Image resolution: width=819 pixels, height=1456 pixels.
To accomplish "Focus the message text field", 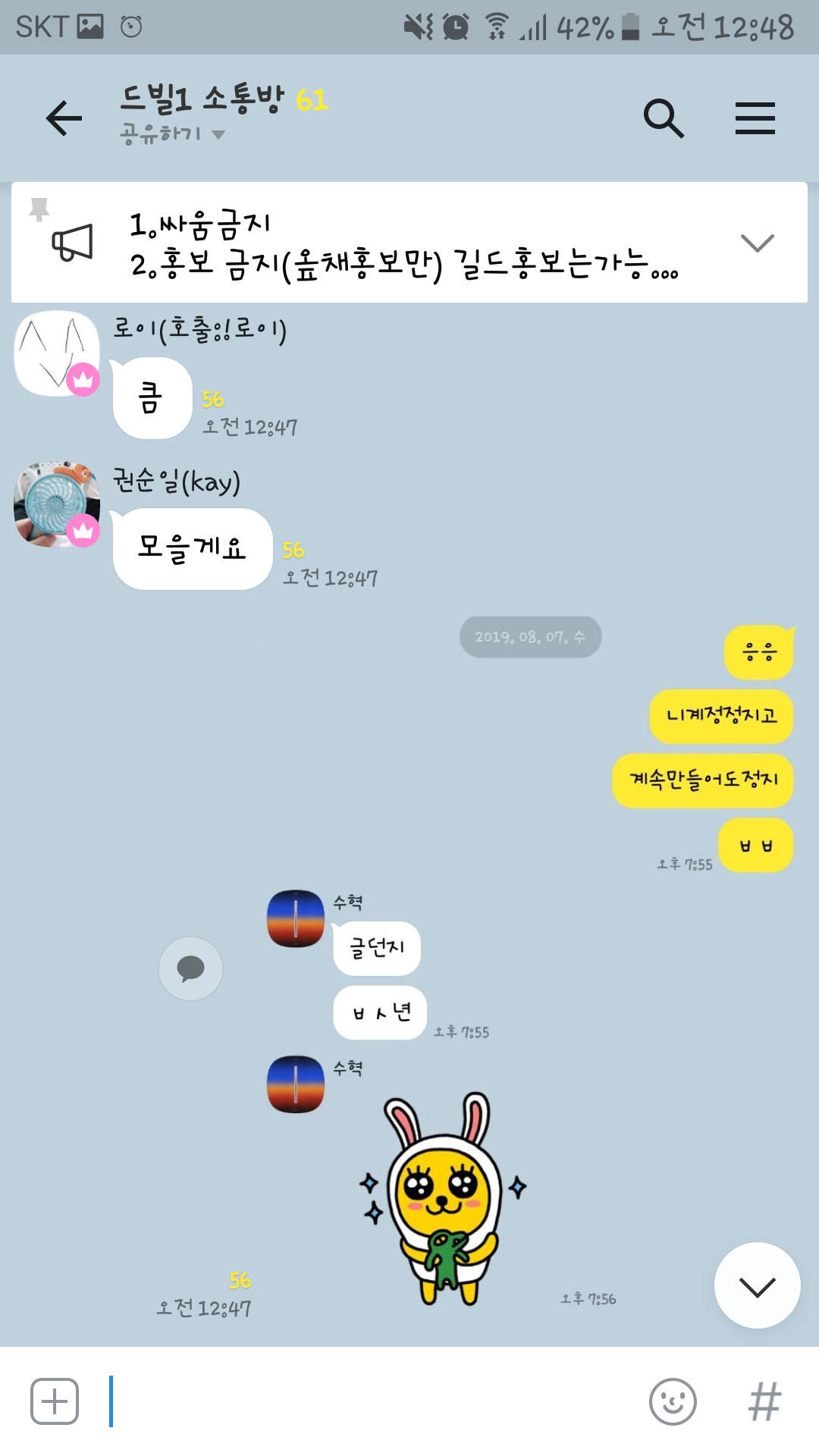I will pos(372,1401).
